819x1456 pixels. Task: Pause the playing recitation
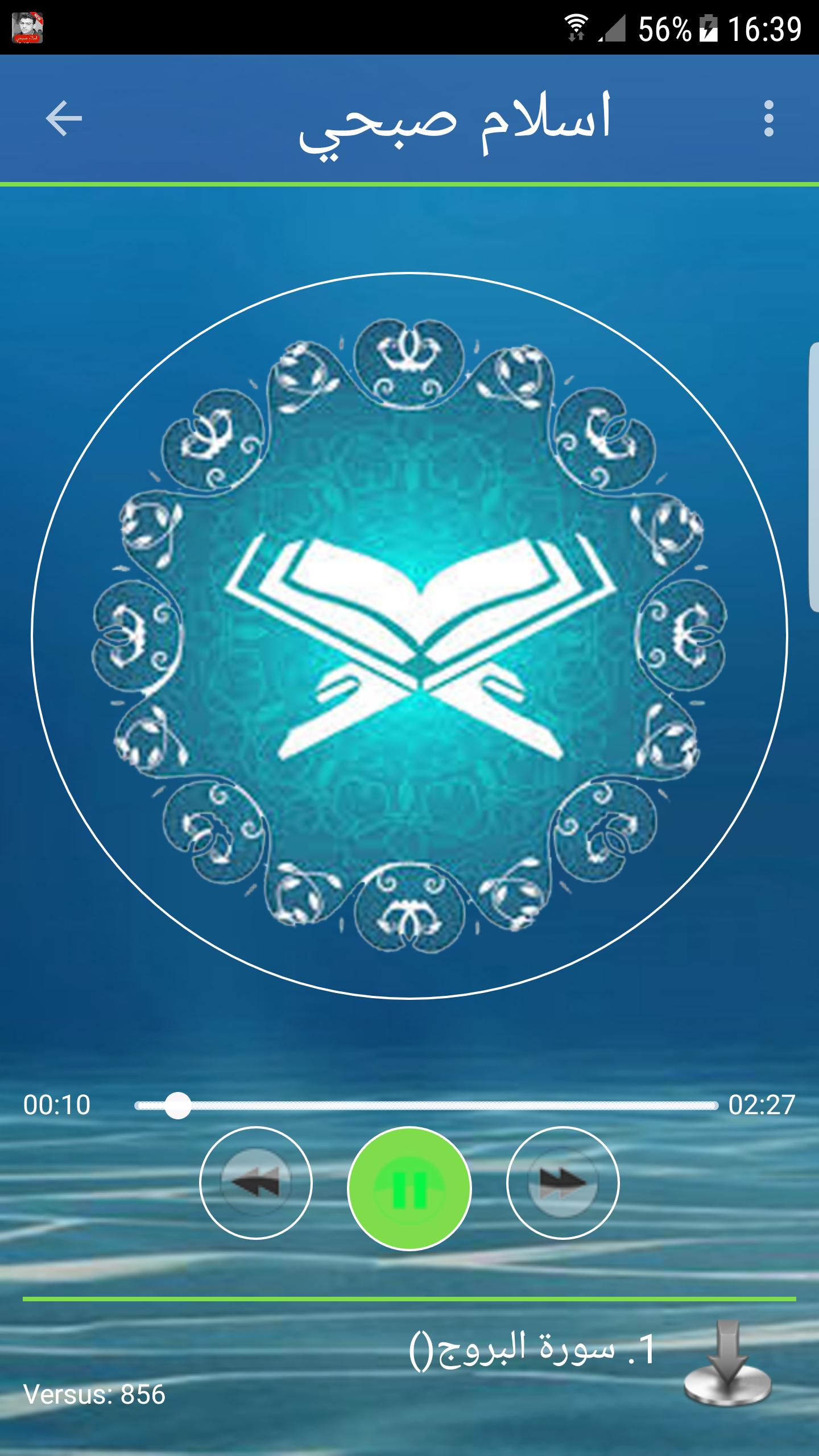pos(409,1188)
